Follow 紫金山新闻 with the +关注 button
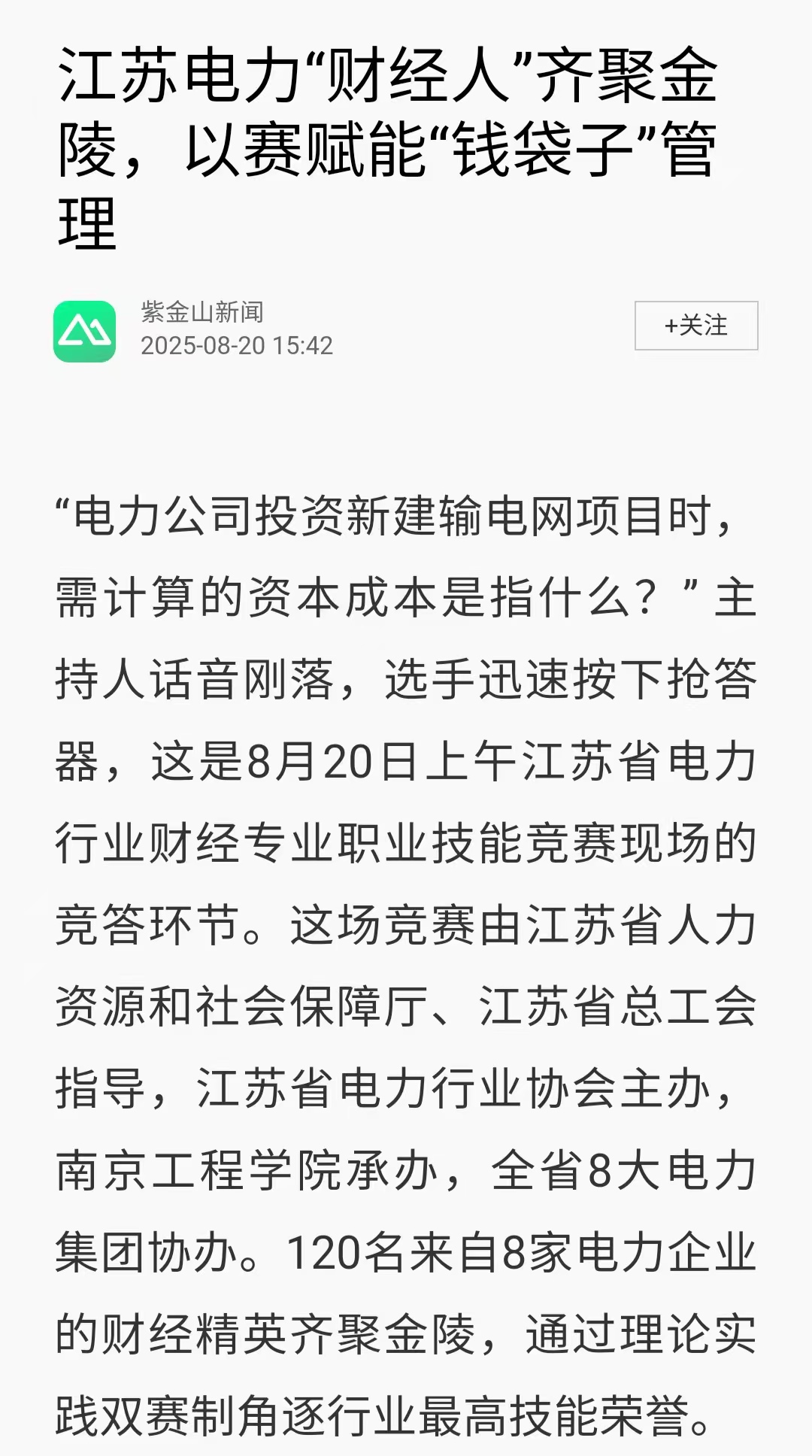This screenshot has height=1456, width=812. pyautogui.click(x=696, y=326)
